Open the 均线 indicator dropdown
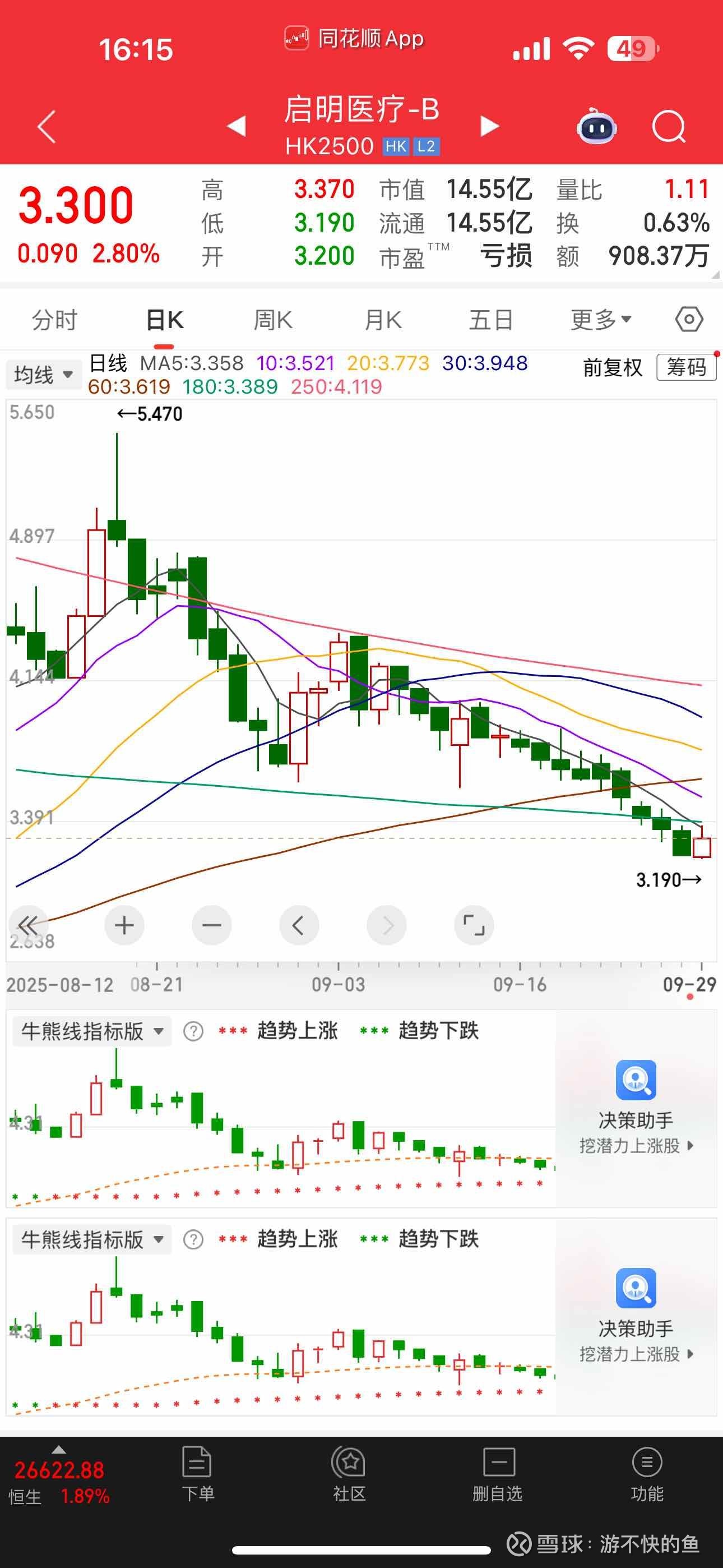Screen dimensions: 723x1568 point(43,373)
